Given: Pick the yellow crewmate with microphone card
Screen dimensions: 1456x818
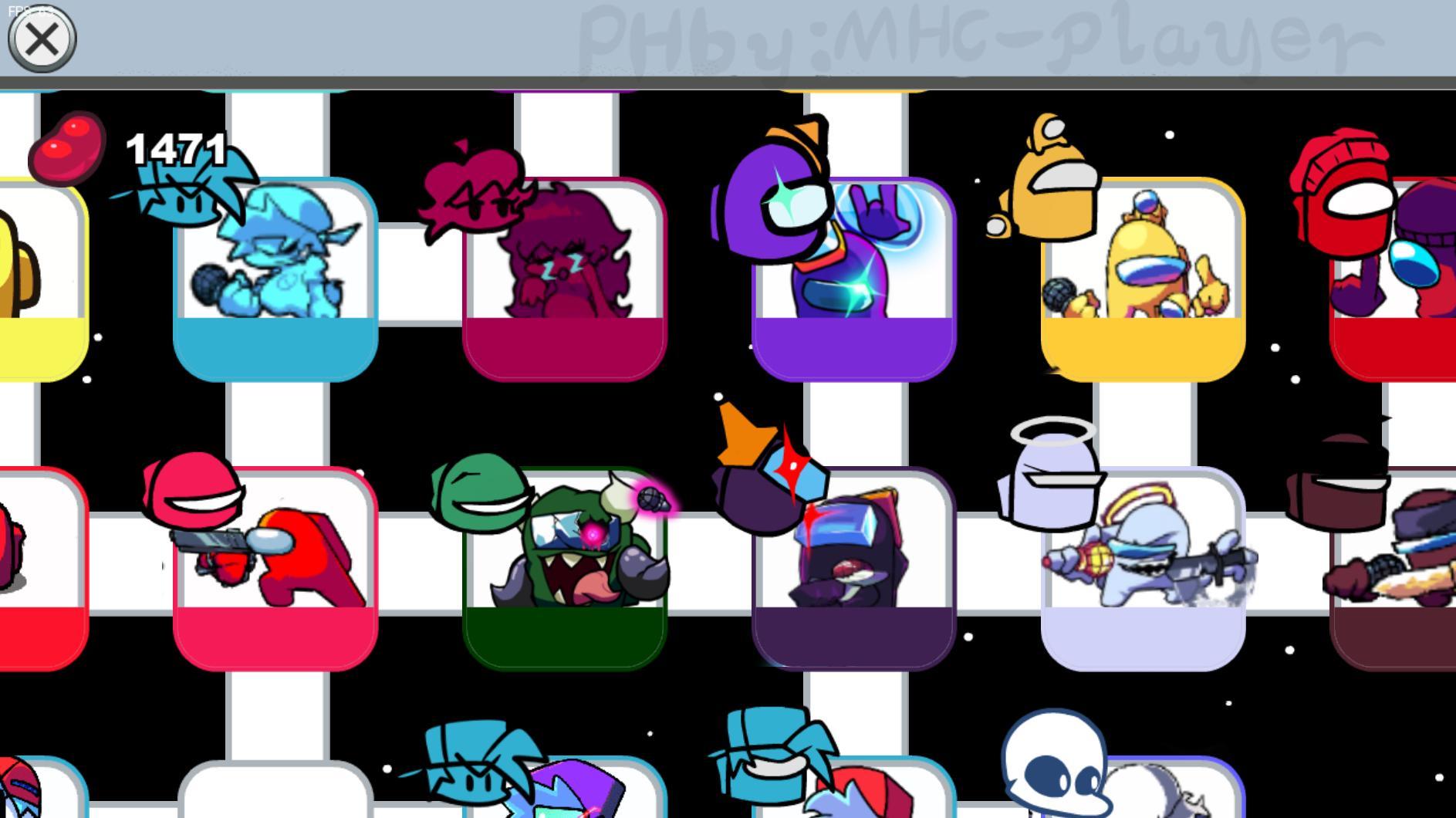Looking at the screenshot, I should tap(1143, 279).
